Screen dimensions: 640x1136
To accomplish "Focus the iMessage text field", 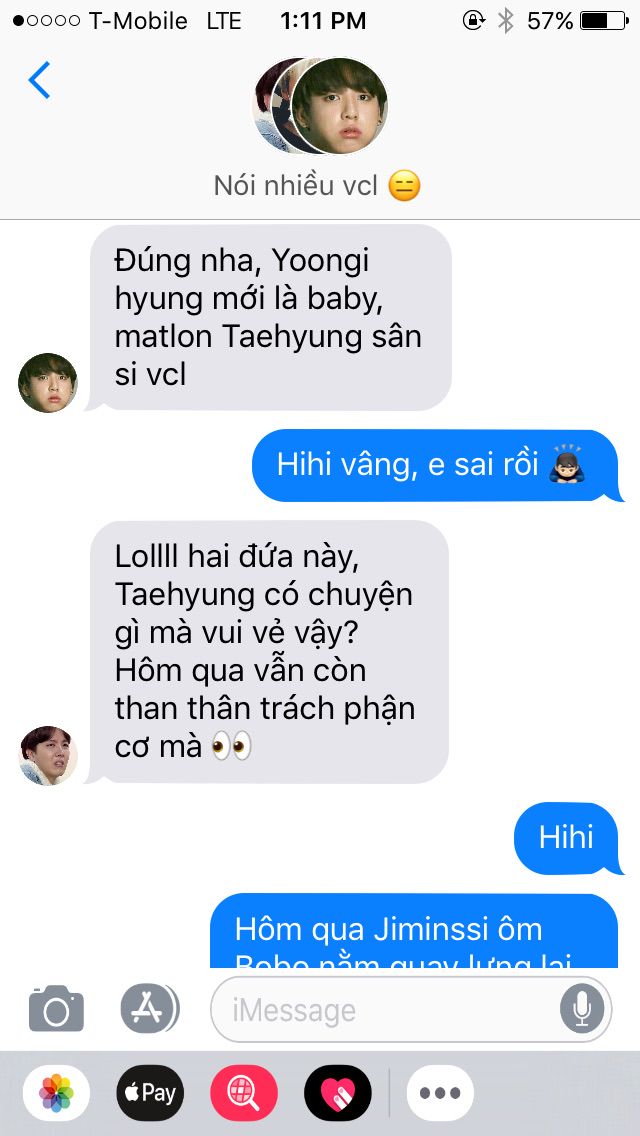I will (x=384, y=1009).
